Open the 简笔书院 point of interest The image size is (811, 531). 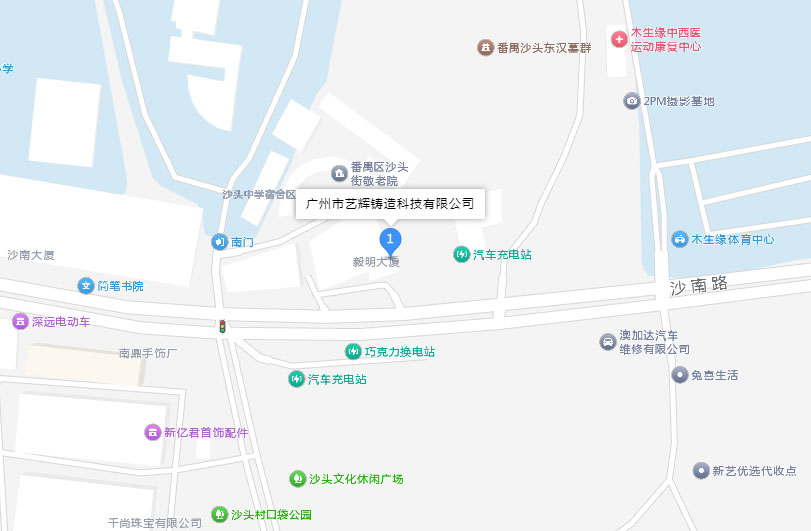(86, 286)
